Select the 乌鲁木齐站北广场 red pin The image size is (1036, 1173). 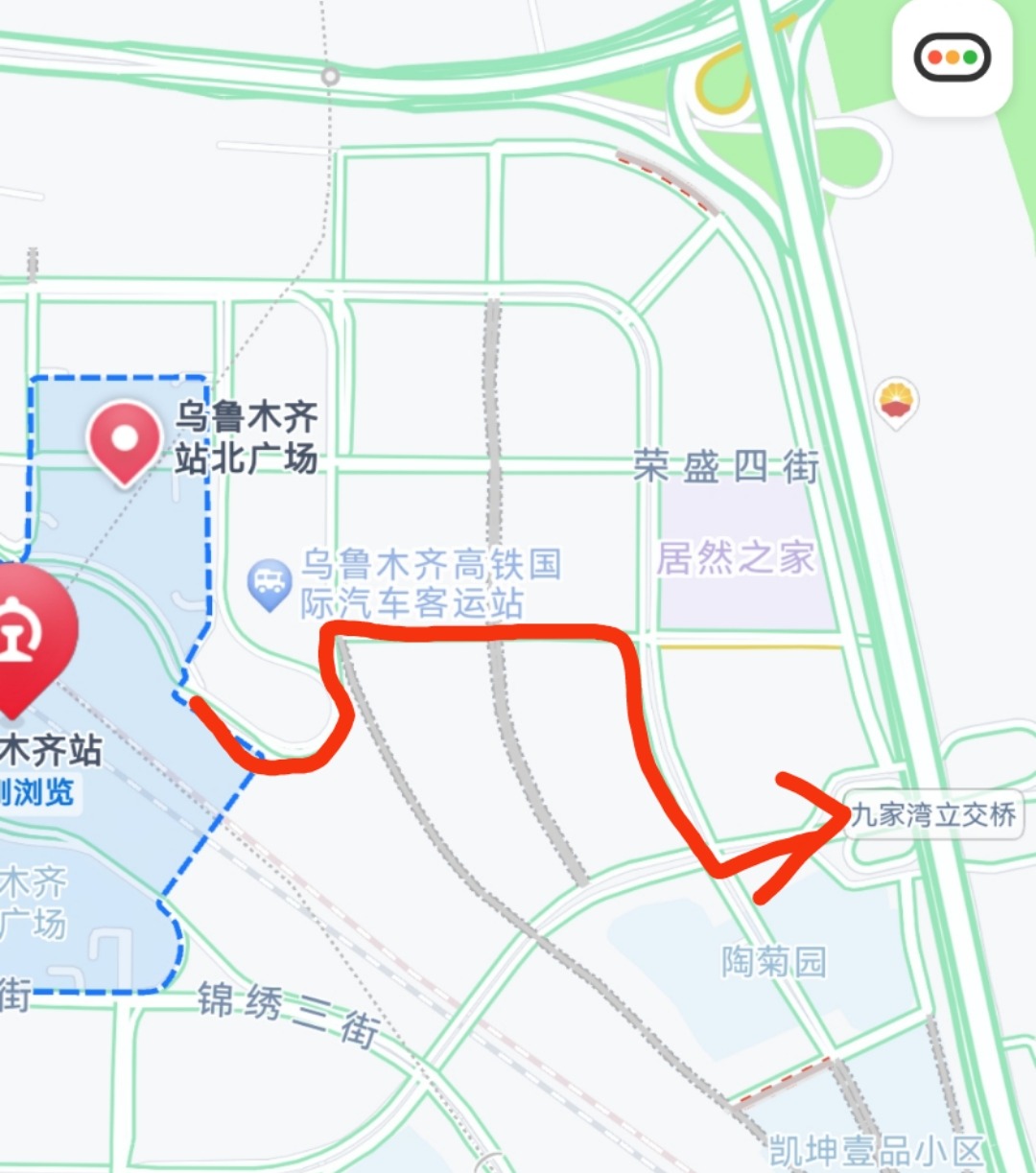(125, 441)
